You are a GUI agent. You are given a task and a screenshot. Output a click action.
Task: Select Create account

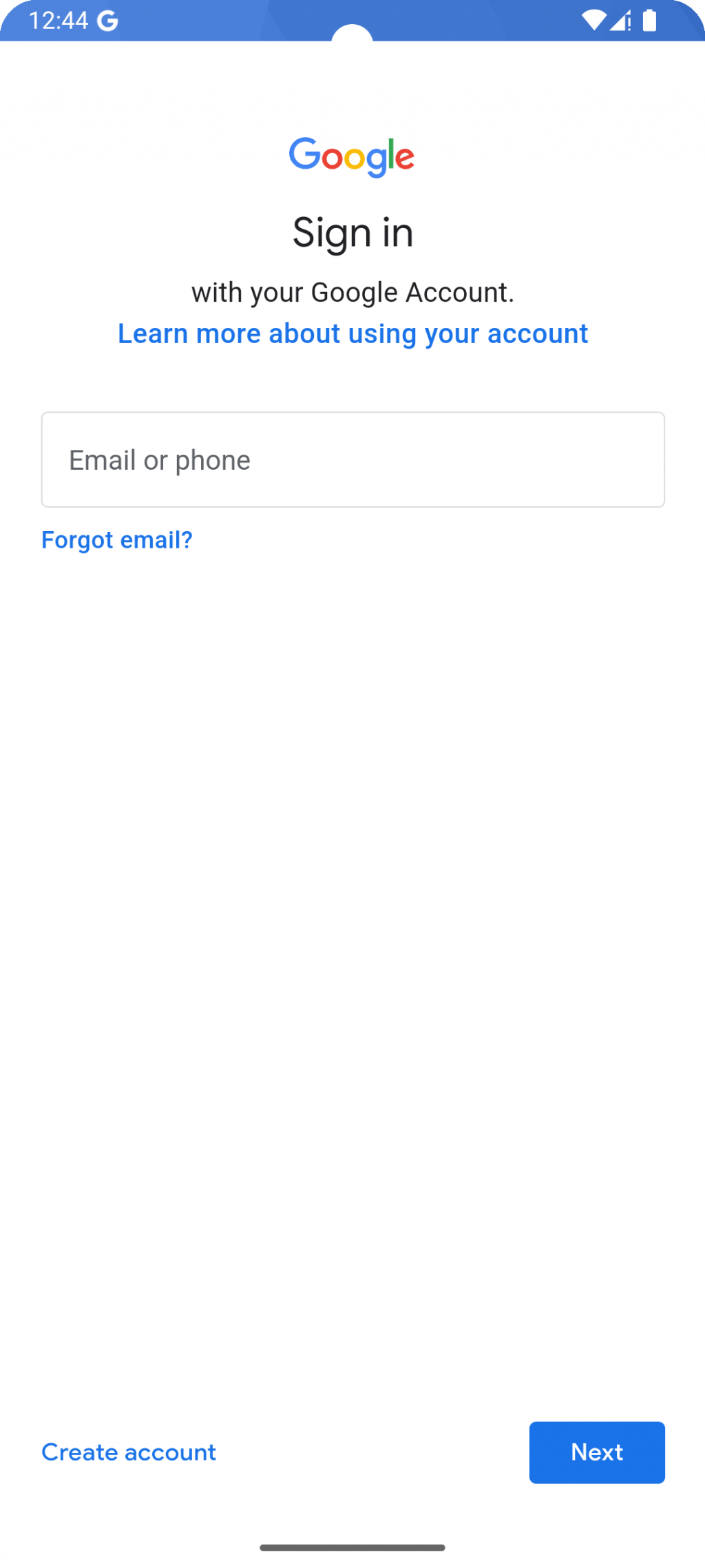129,1452
